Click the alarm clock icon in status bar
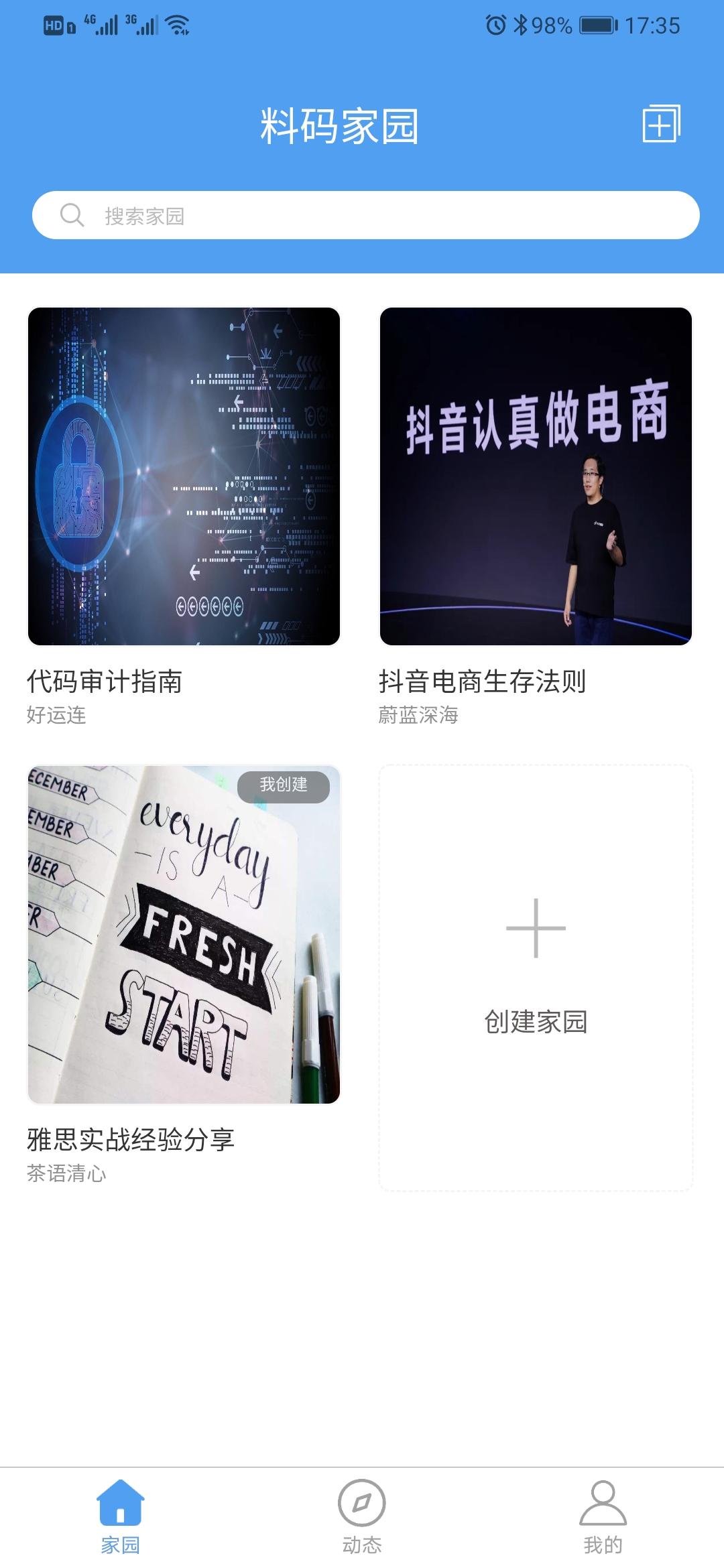The image size is (724, 1568). tap(495, 25)
